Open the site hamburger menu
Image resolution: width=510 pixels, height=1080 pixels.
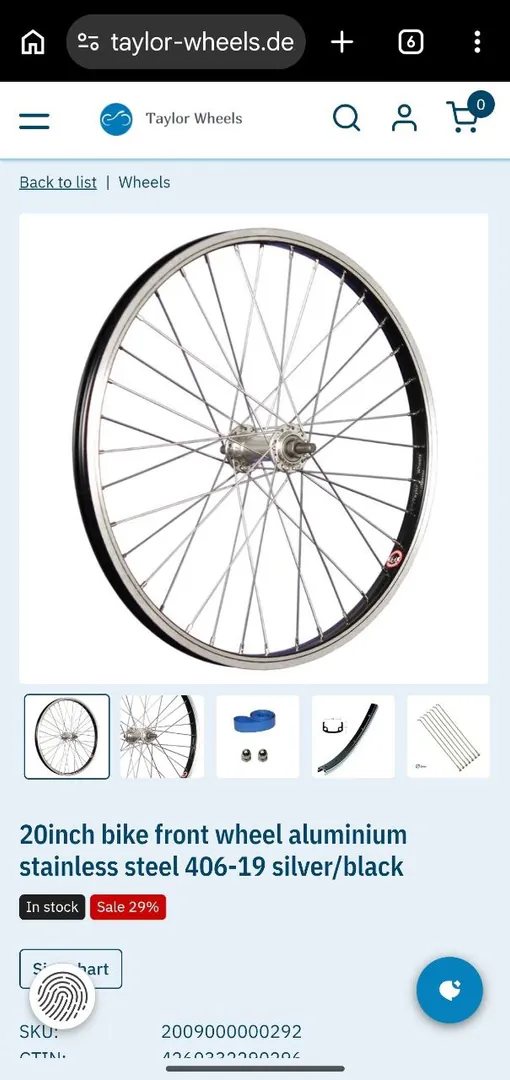tap(34, 121)
